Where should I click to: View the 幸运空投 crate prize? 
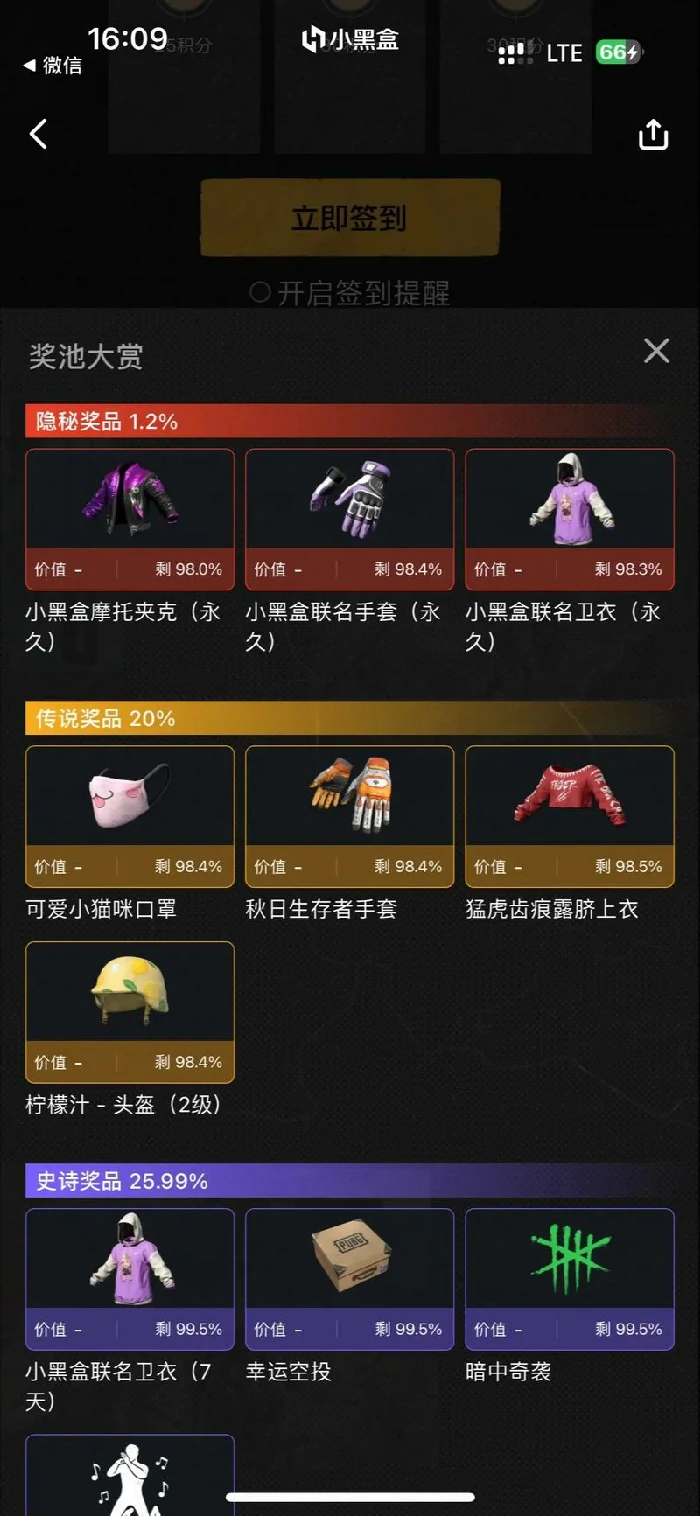(x=349, y=1278)
